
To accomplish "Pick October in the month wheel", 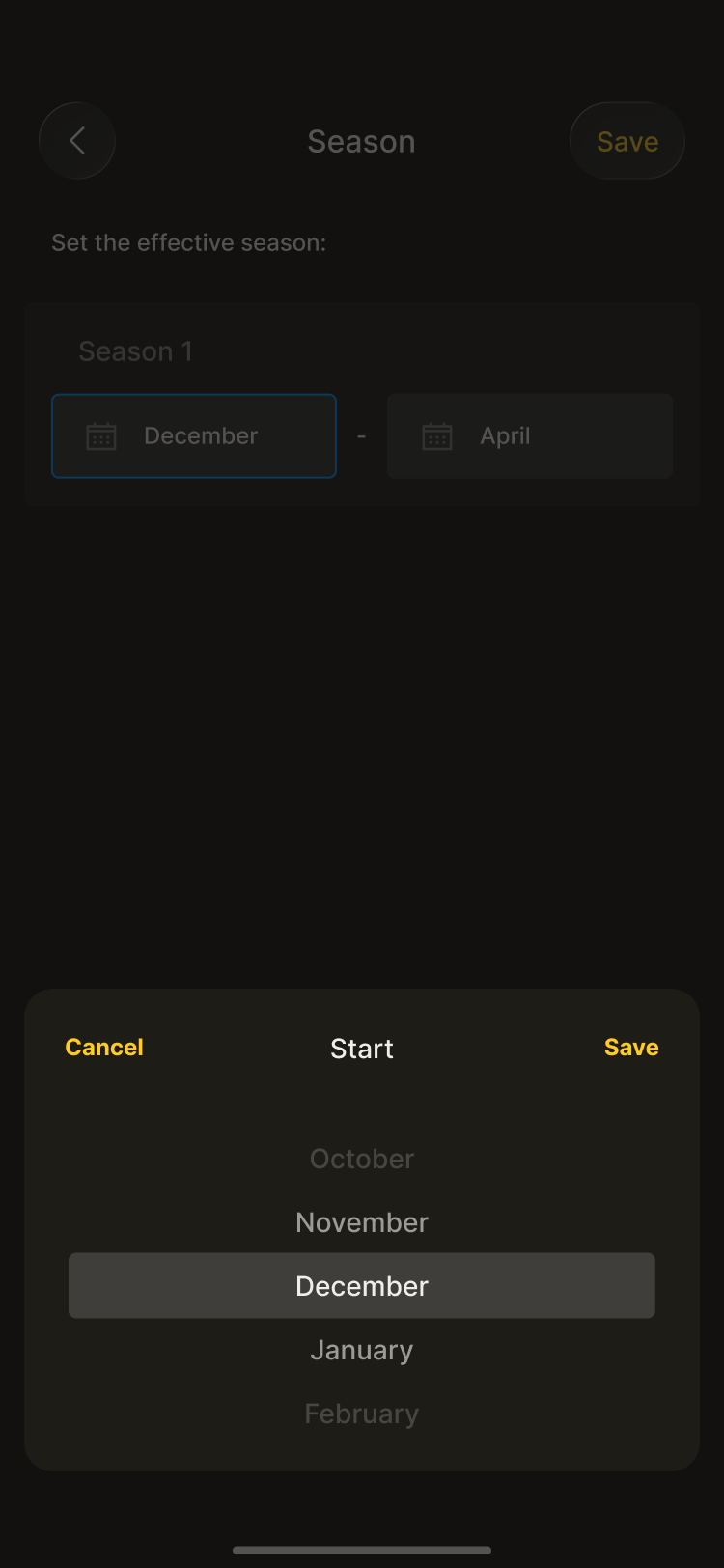I will [362, 1159].
